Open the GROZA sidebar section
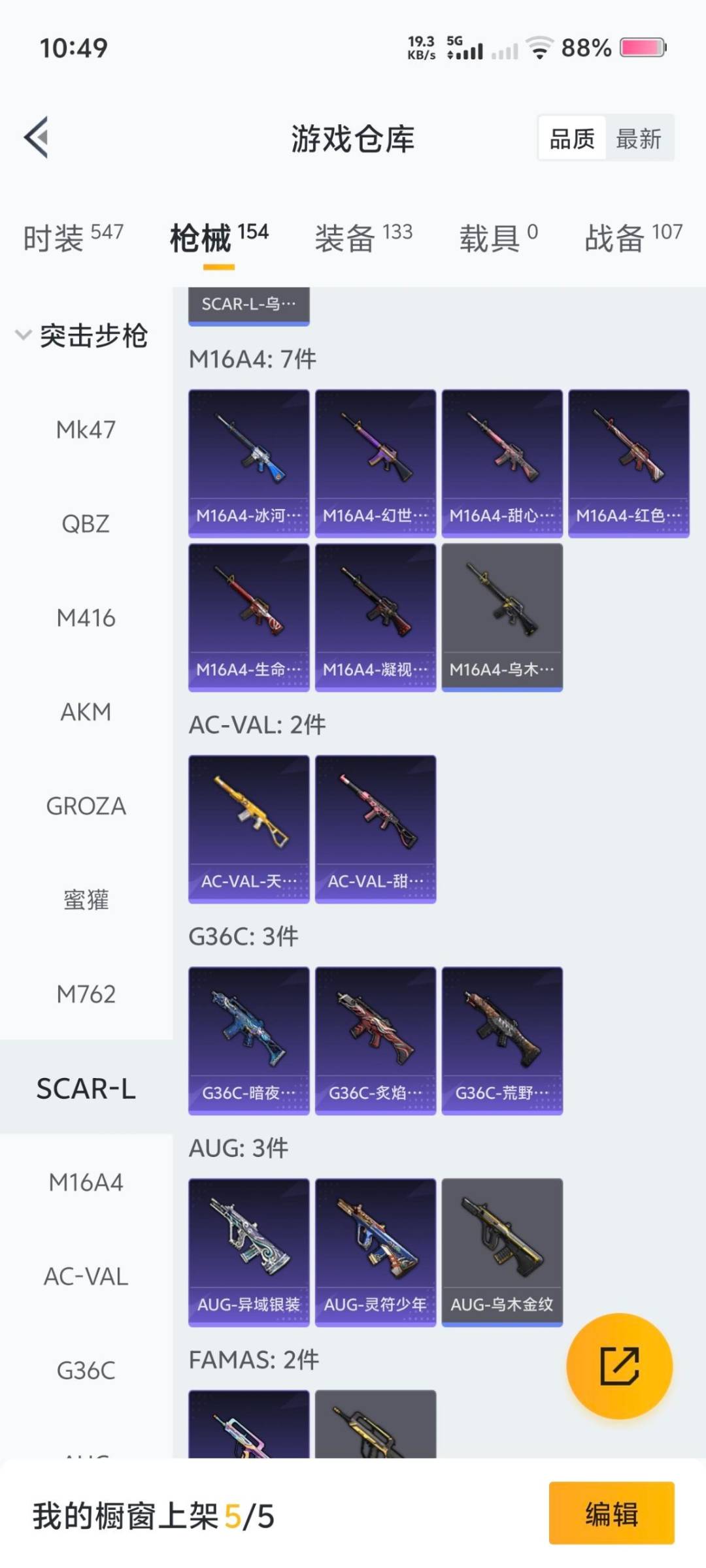Screen dimensions: 706x1568 [87, 806]
